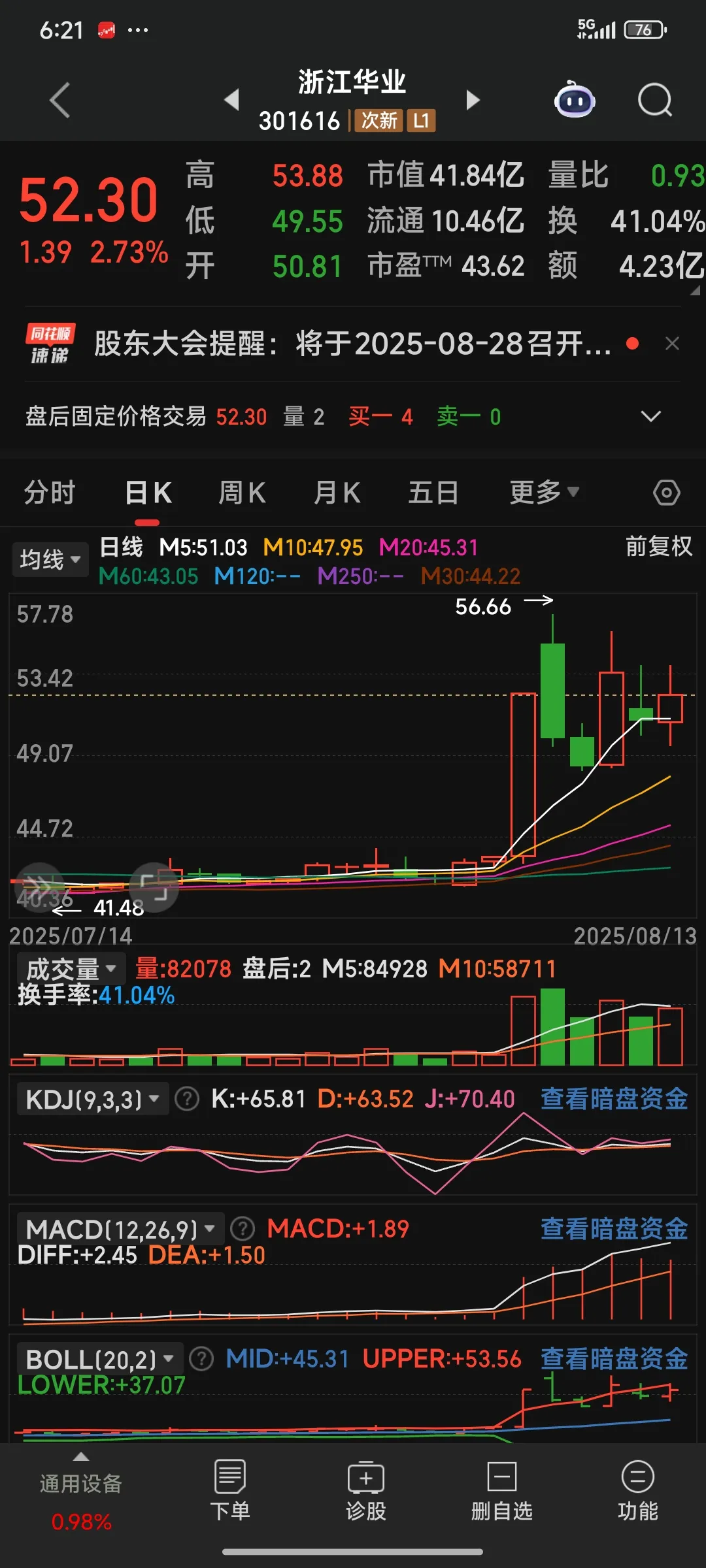Dismiss the shareholder meeting reminder banner
The image size is (706, 1568).
tap(672, 344)
